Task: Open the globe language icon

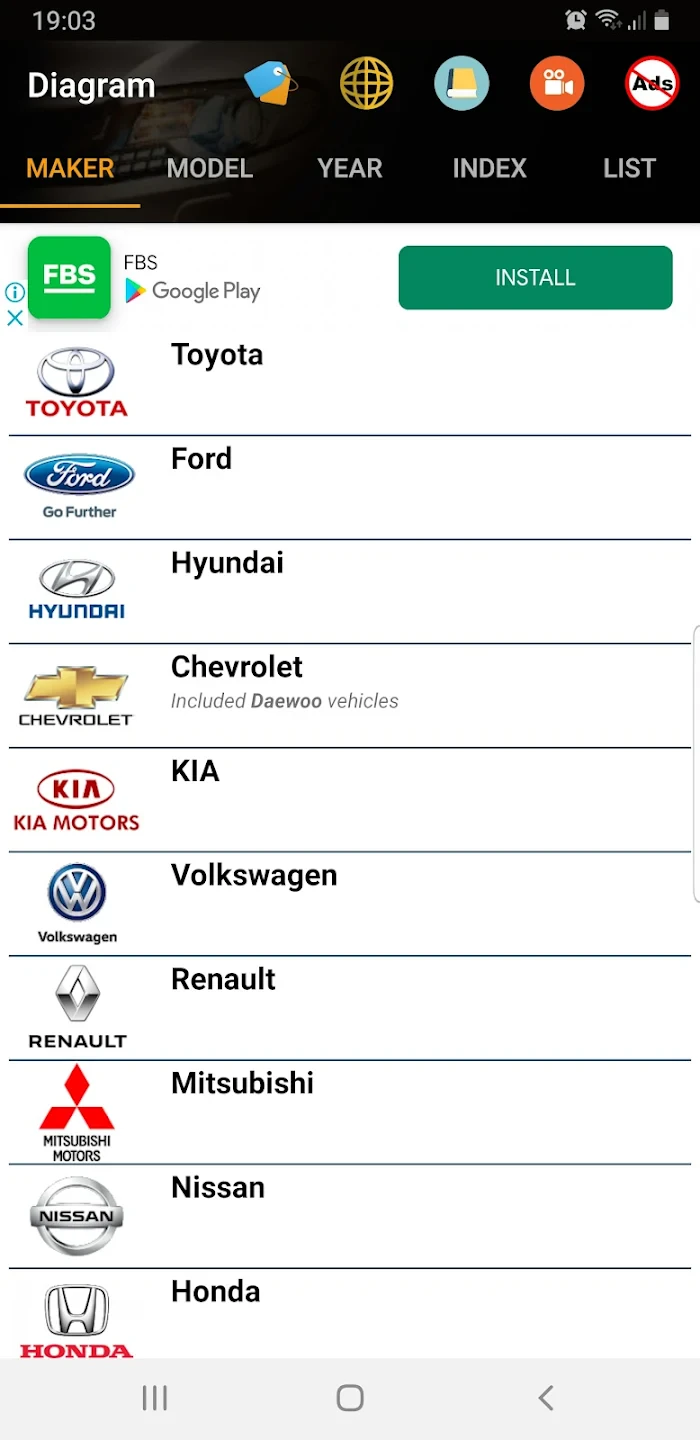Action: (x=366, y=83)
